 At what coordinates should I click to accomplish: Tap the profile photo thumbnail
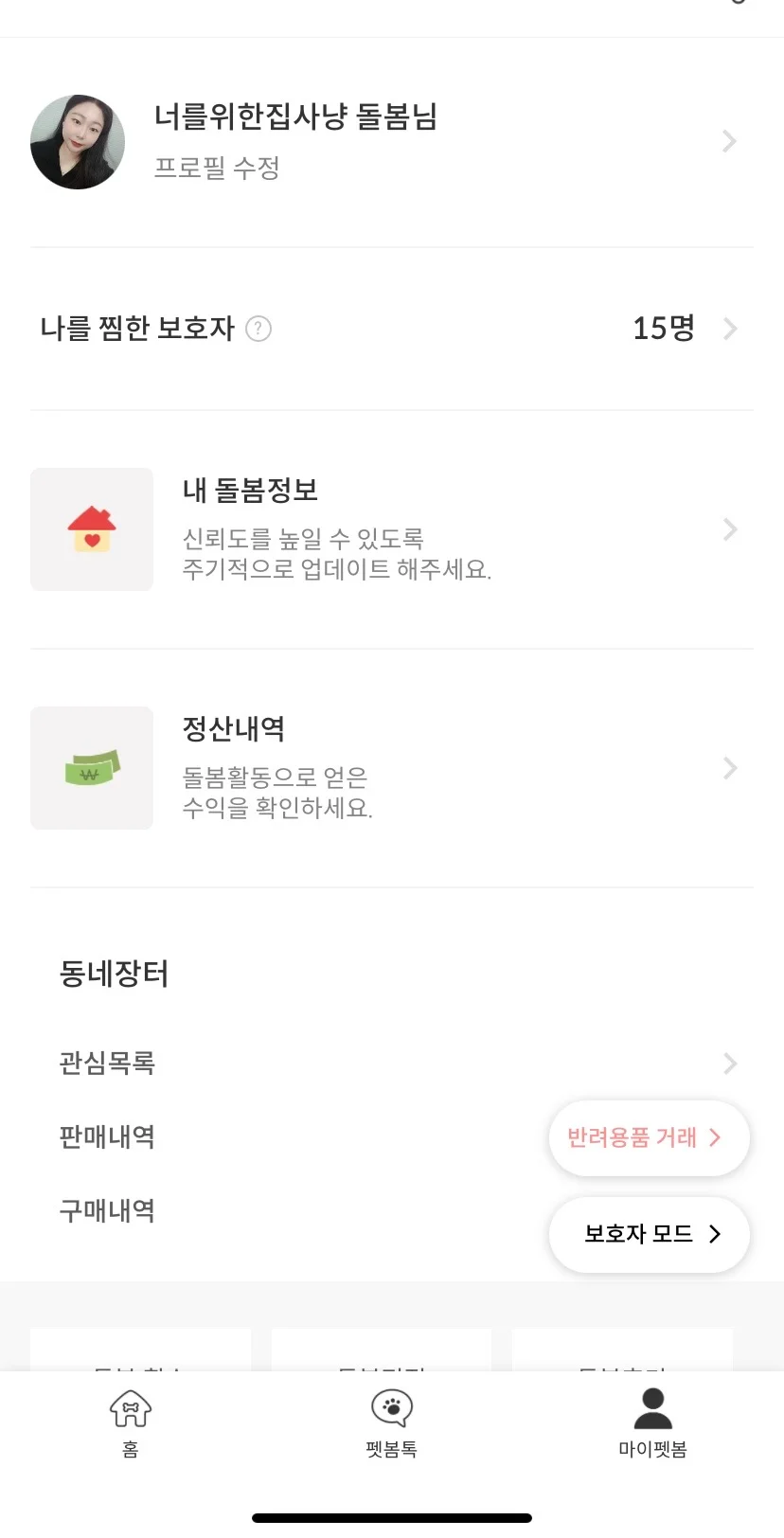(x=78, y=141)
